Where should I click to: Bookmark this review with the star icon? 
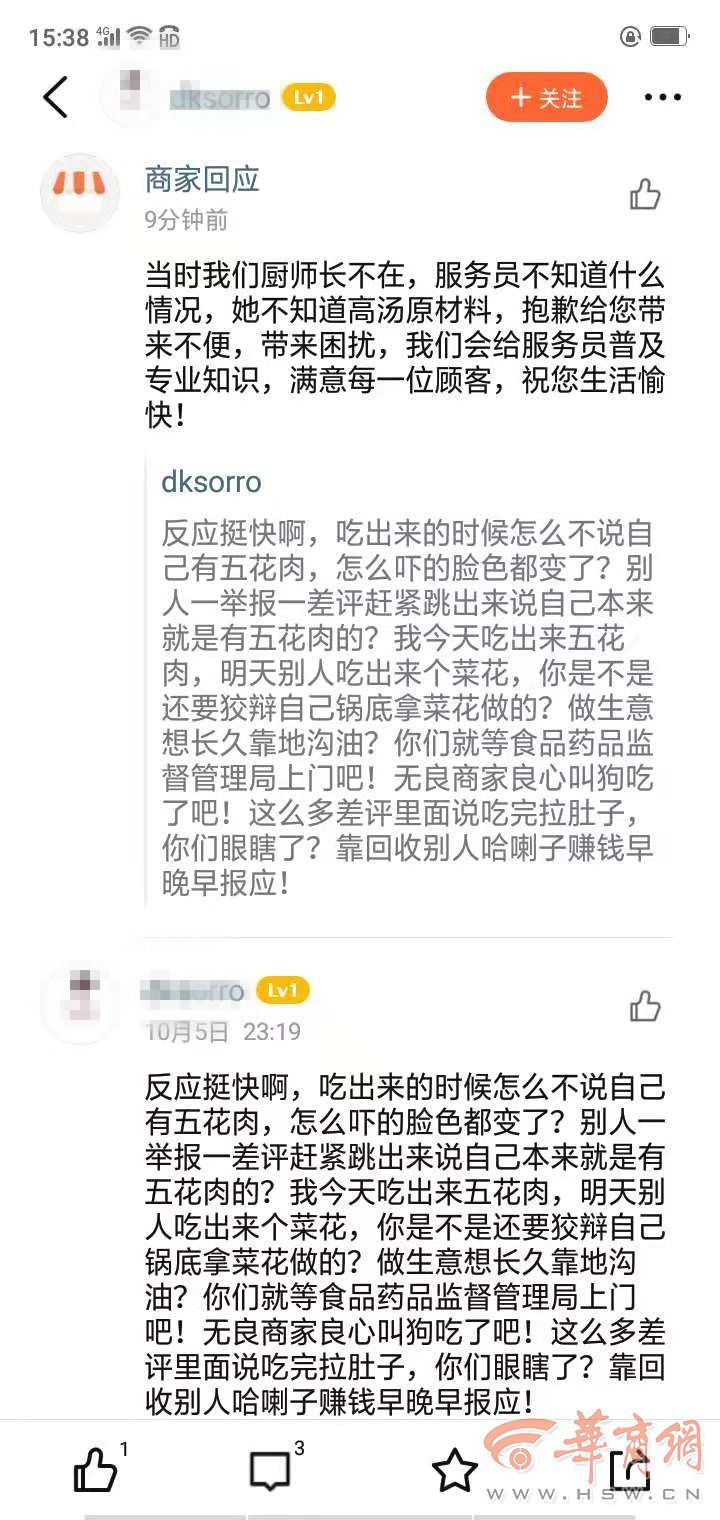coord(455,1471)
